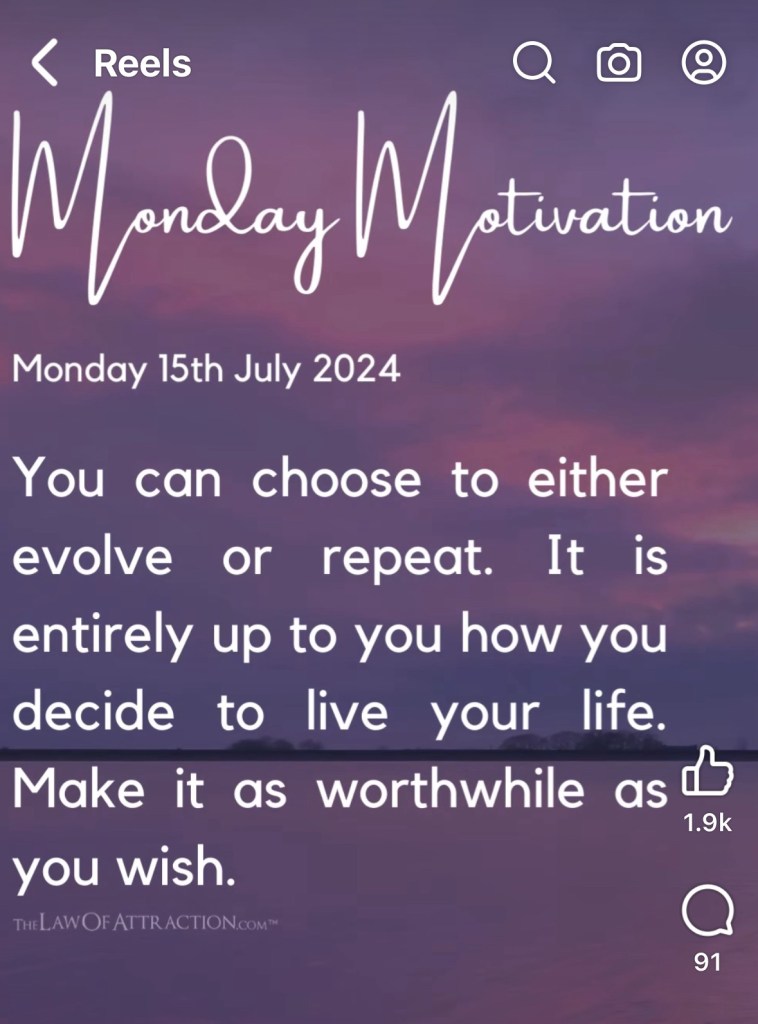Go back from Reels
758x1024 pixels.
(x=45, y=64)
